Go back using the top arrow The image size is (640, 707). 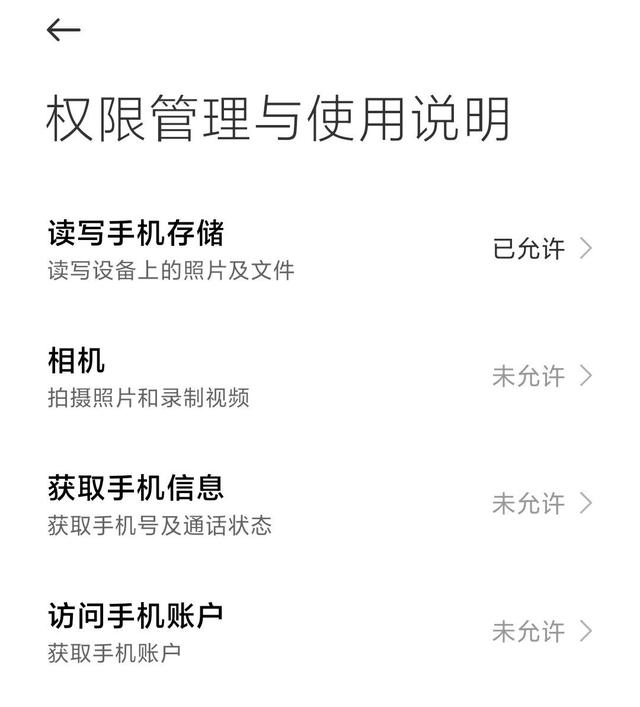63,31
